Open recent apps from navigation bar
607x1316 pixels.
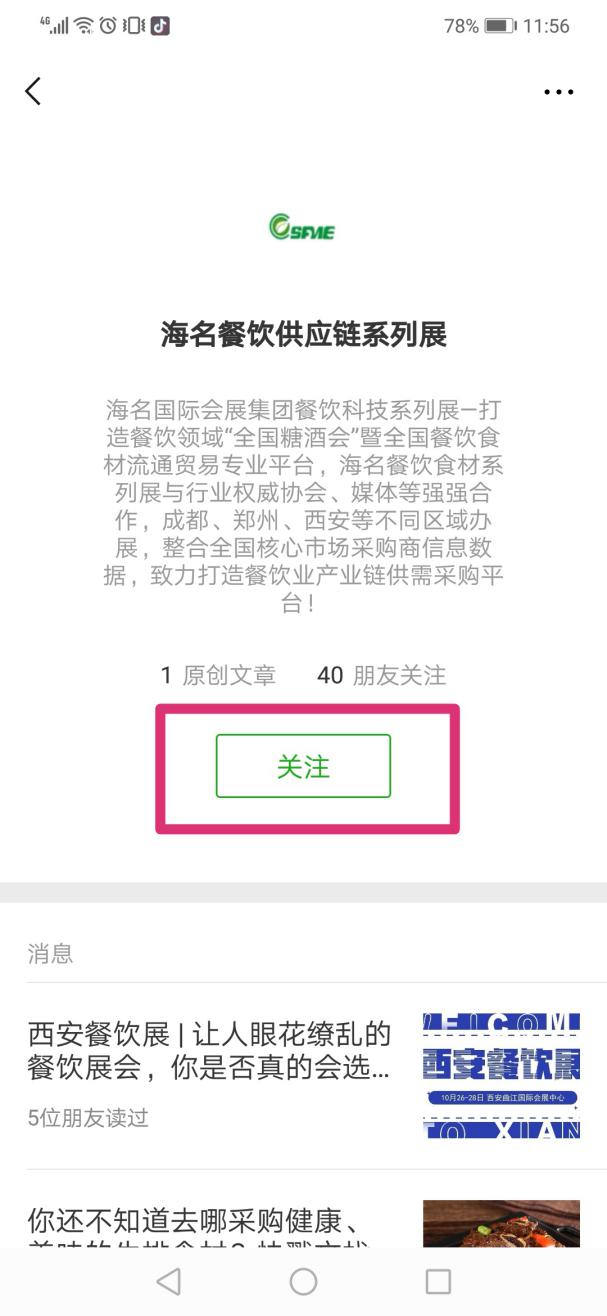(x=438, y=1281)
